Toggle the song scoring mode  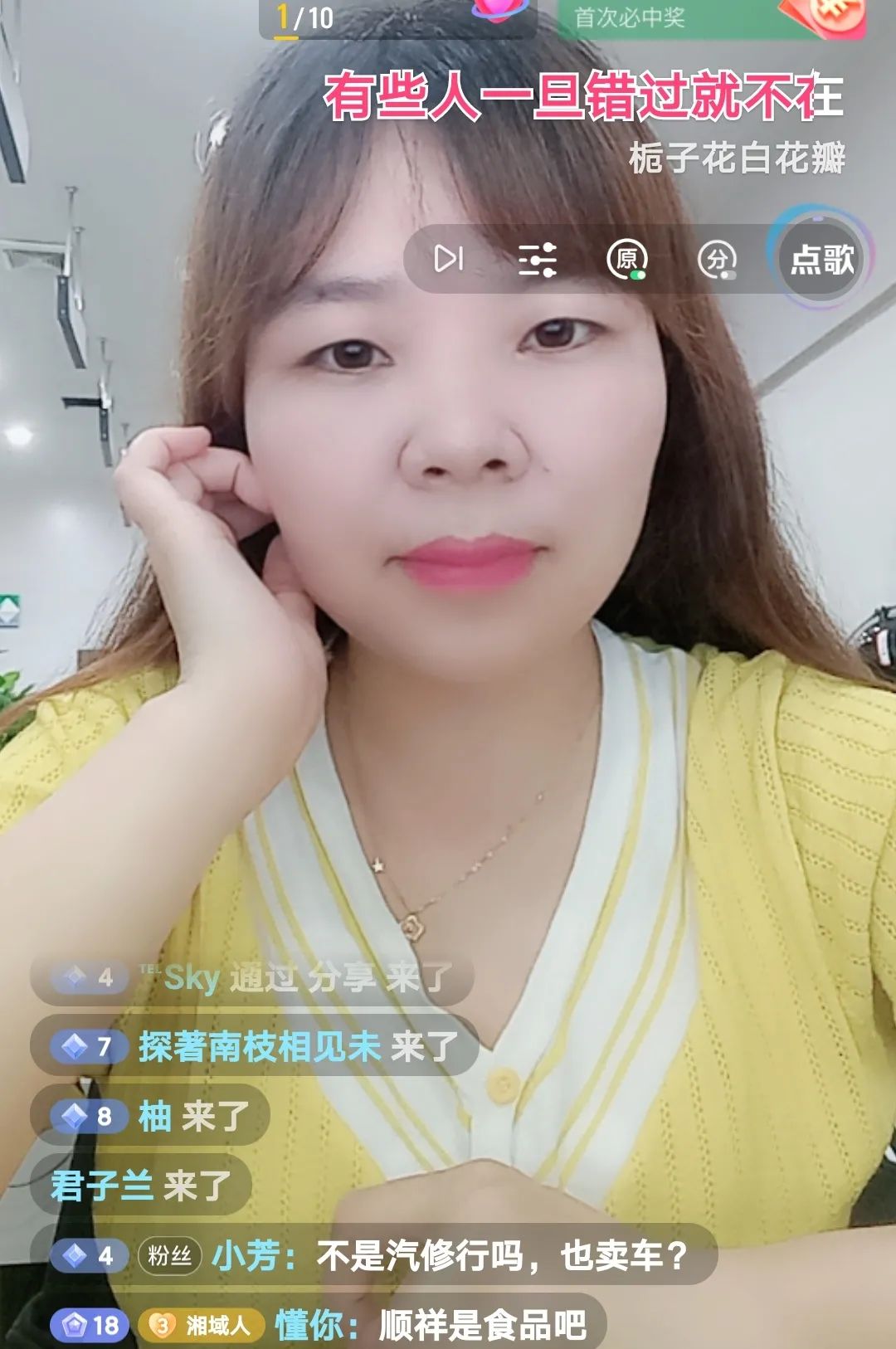(718, 260)
